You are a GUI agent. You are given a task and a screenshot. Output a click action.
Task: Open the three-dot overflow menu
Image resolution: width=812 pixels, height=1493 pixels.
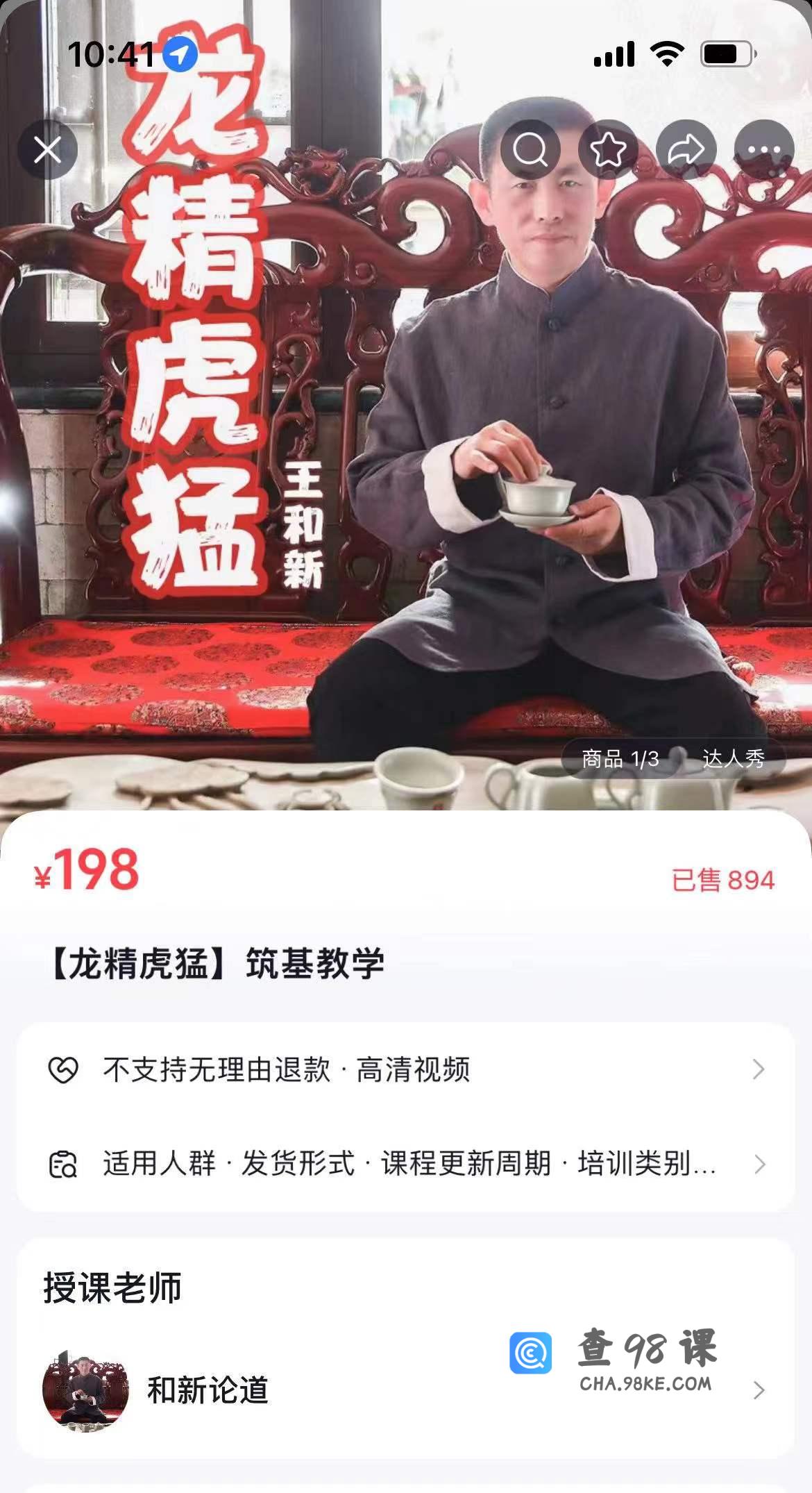pyautogui.click(x=763, y=150)
